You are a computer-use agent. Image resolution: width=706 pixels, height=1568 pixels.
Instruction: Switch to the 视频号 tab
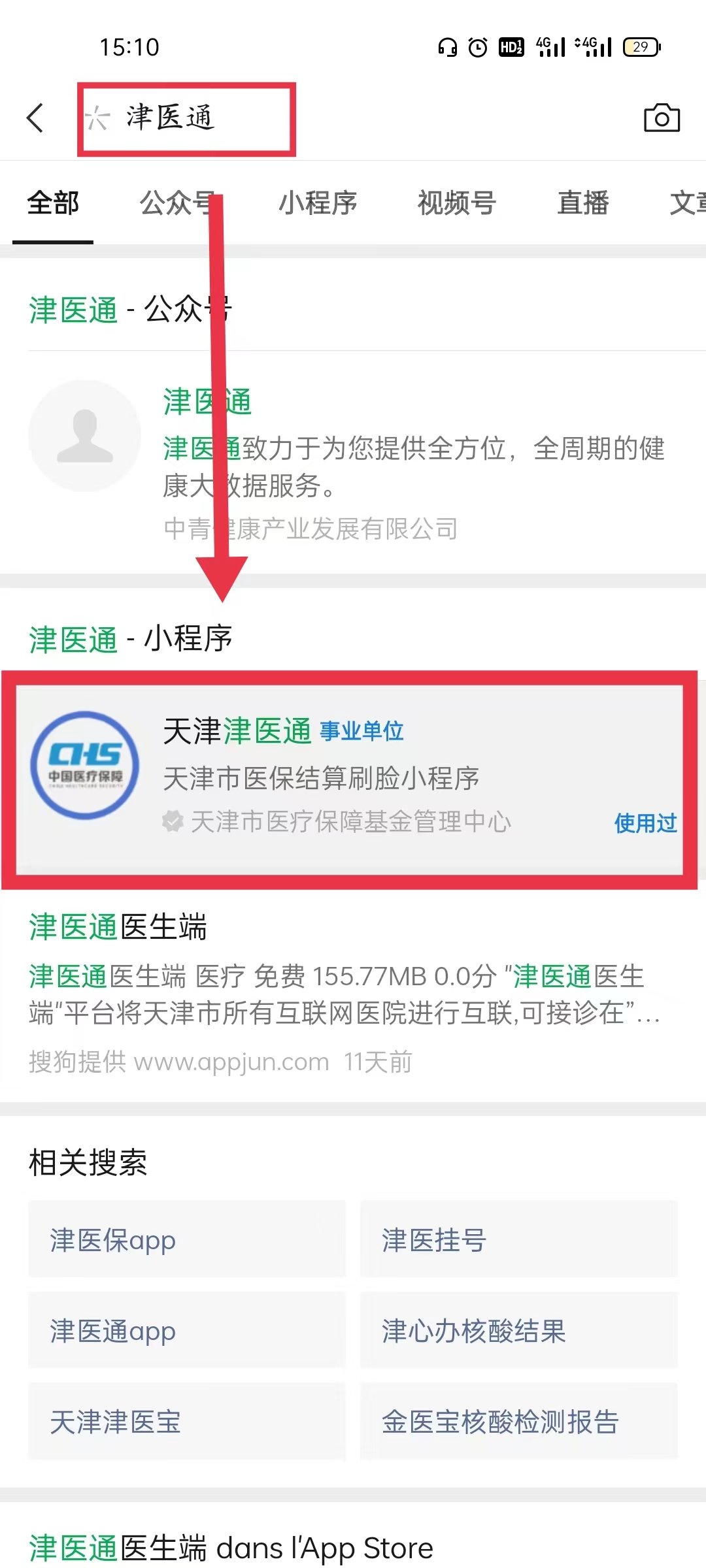click(456, 203)
